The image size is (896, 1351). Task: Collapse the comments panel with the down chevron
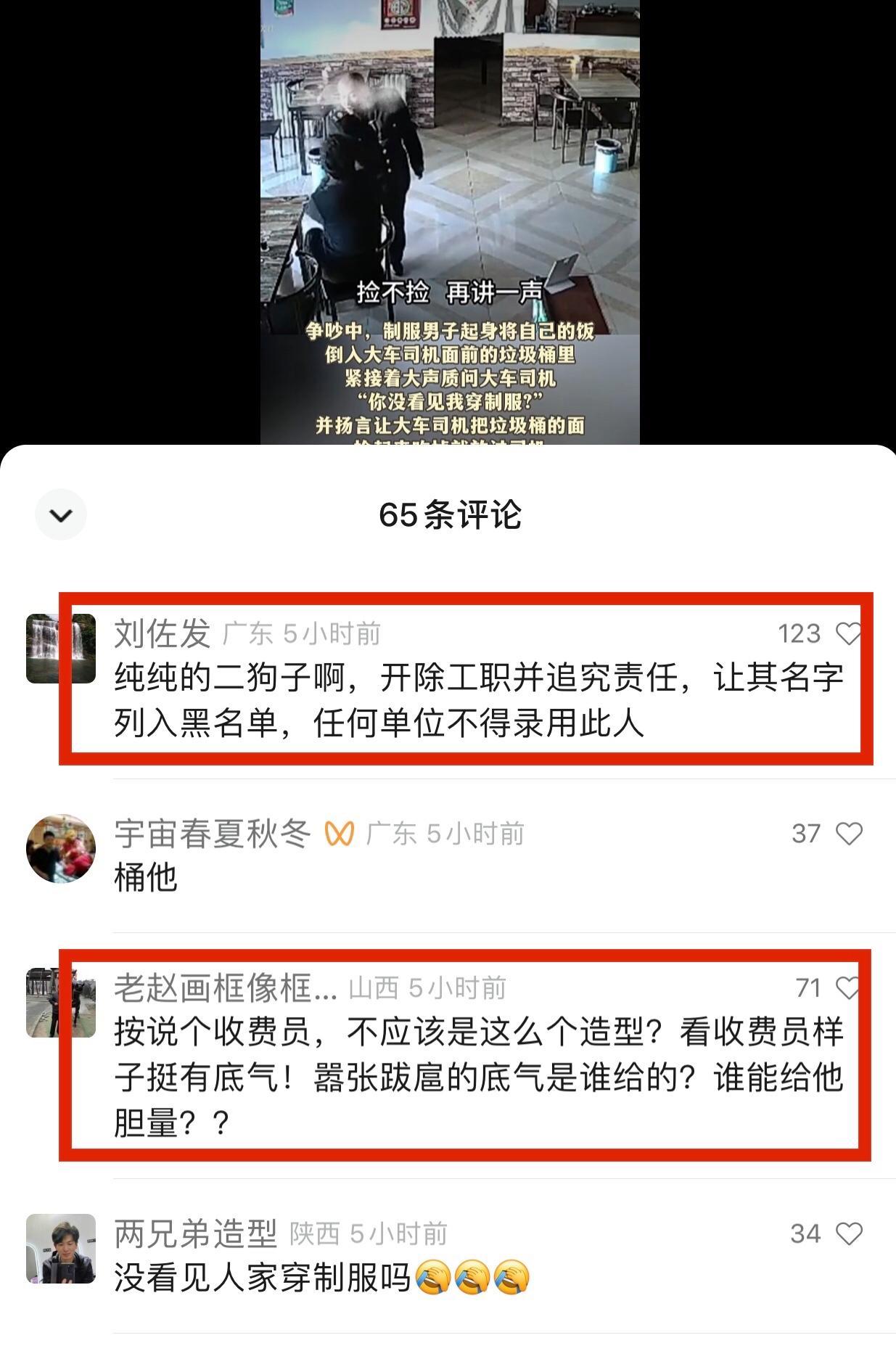(x=61, y=515)
